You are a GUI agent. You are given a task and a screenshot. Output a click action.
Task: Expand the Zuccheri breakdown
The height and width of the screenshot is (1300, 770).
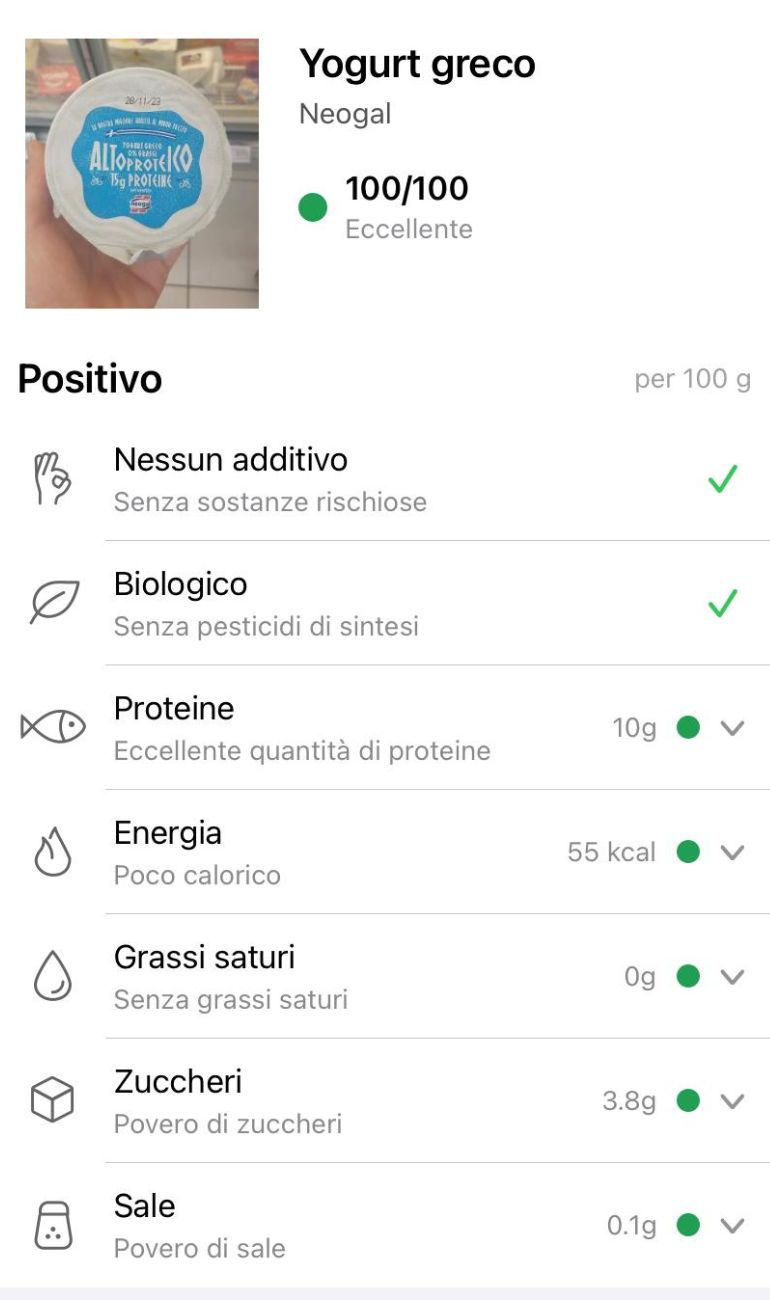click(x=733, y=1101)
